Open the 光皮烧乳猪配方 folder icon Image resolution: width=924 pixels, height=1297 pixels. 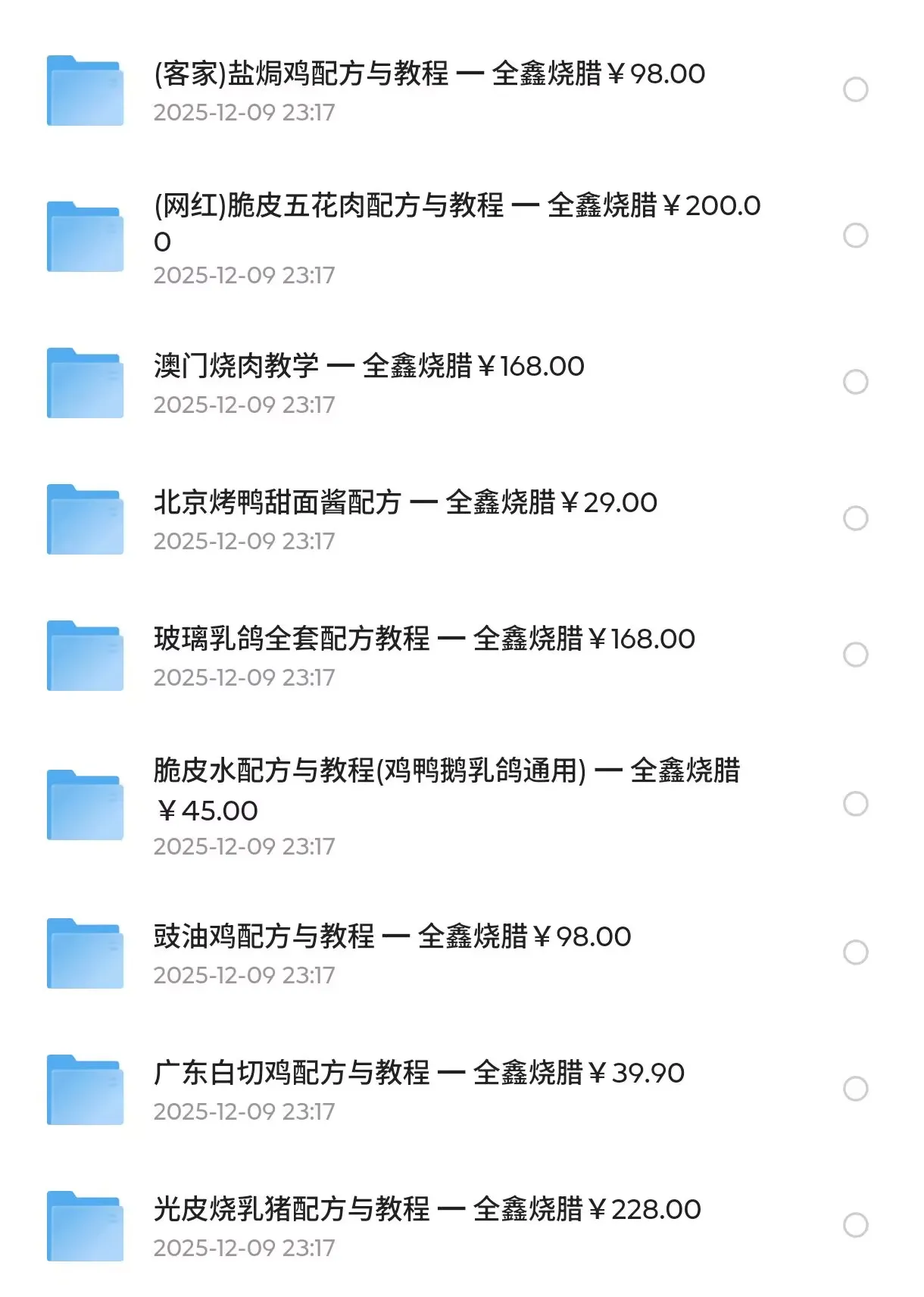85,1224
